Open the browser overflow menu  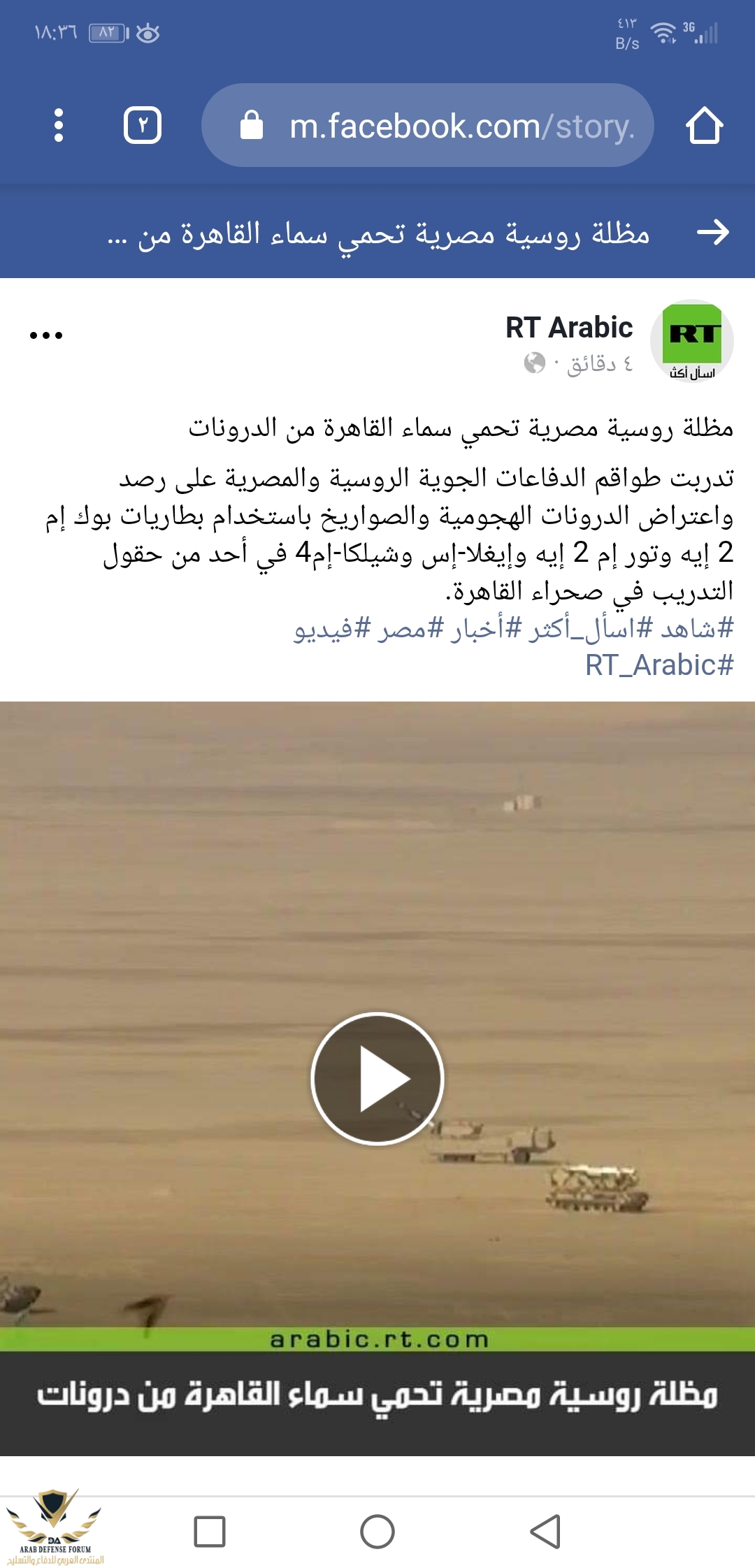pos(59,126)
